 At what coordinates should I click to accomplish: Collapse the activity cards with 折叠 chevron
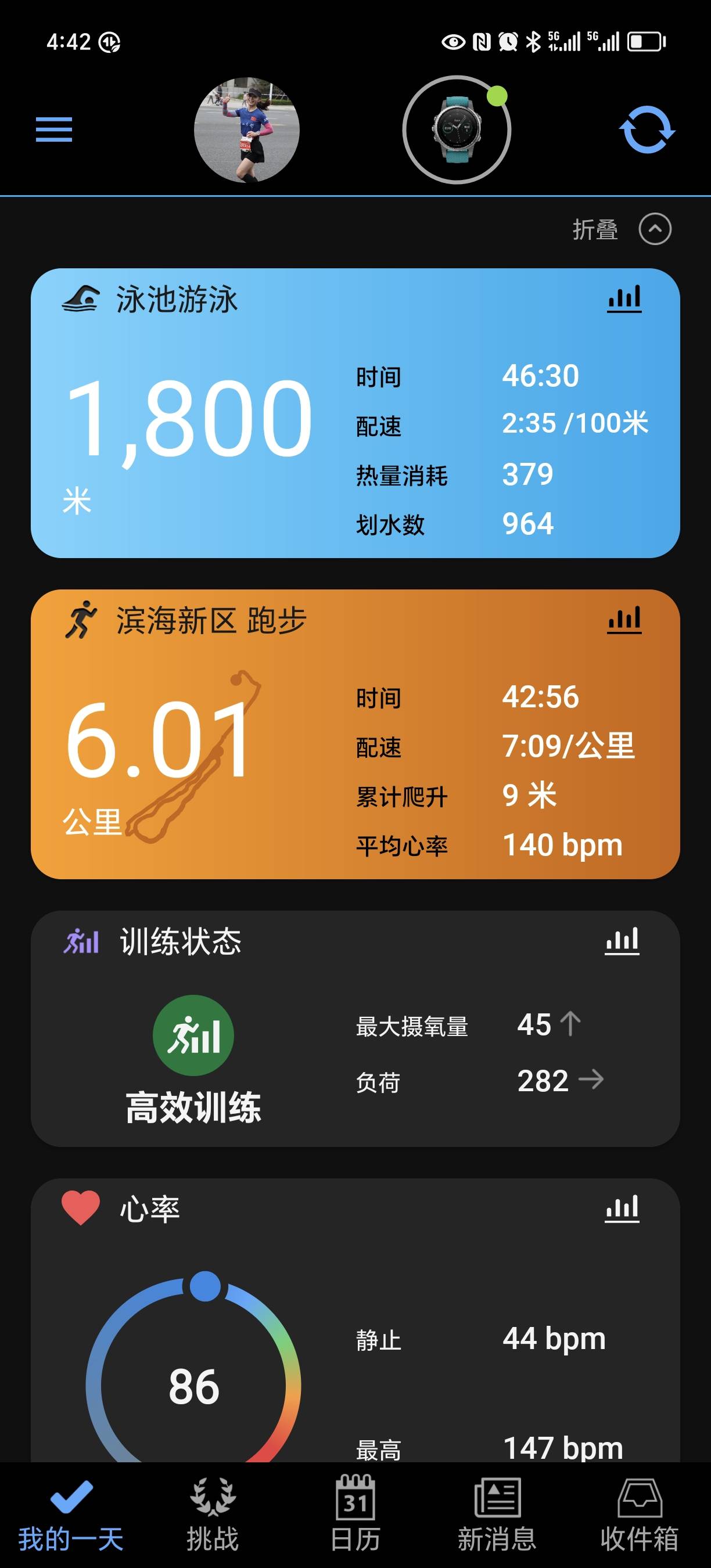[x=655, y=229]
